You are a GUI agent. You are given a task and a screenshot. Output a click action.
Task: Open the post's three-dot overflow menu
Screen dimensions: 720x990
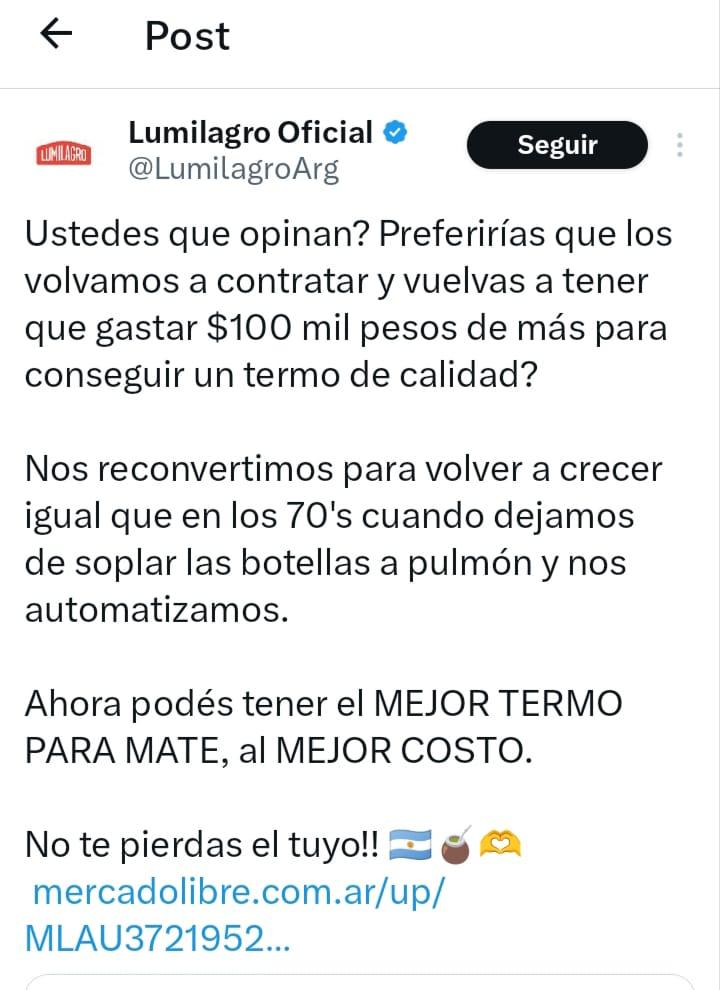679,146
